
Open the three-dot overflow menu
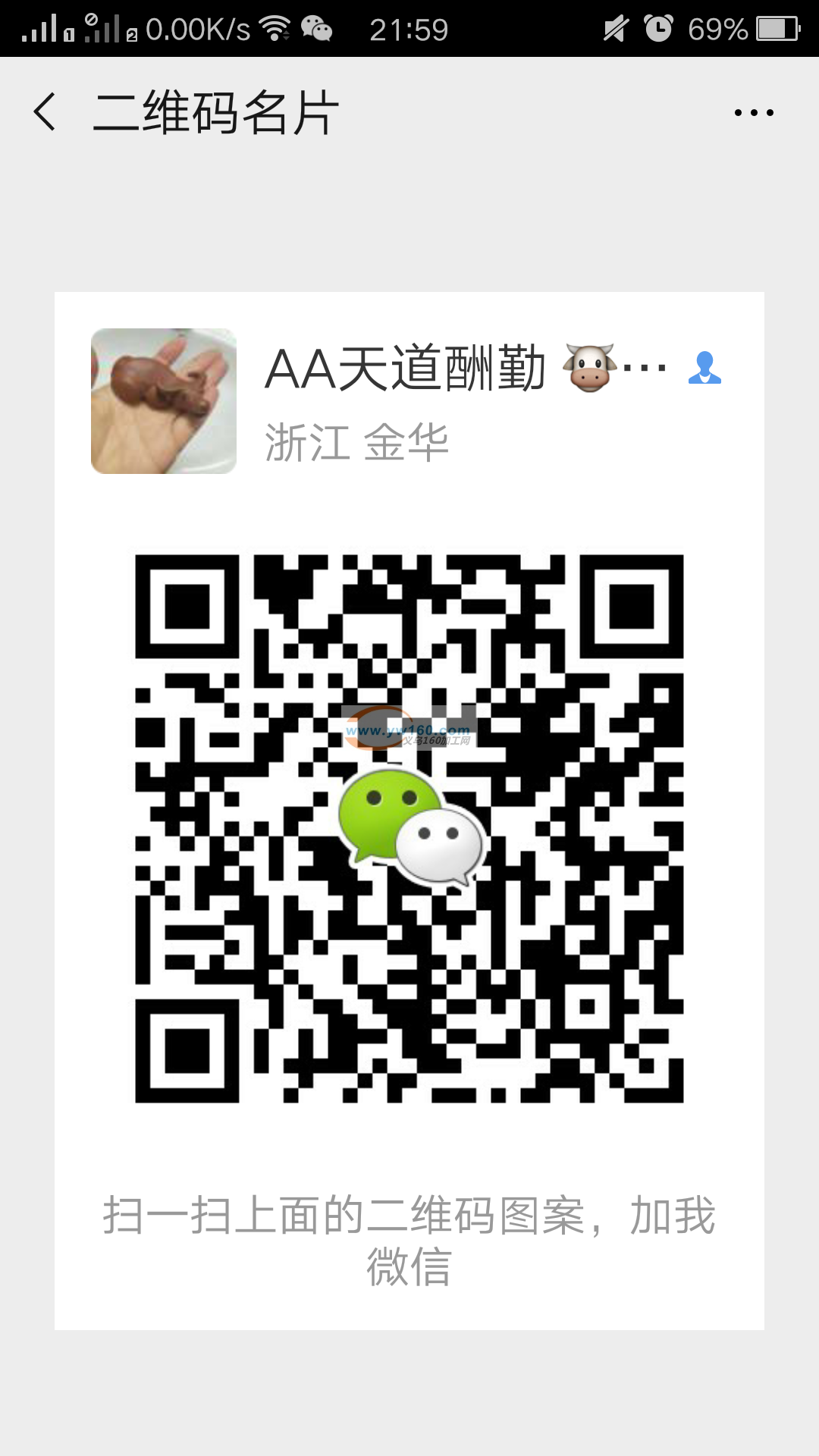753,113
